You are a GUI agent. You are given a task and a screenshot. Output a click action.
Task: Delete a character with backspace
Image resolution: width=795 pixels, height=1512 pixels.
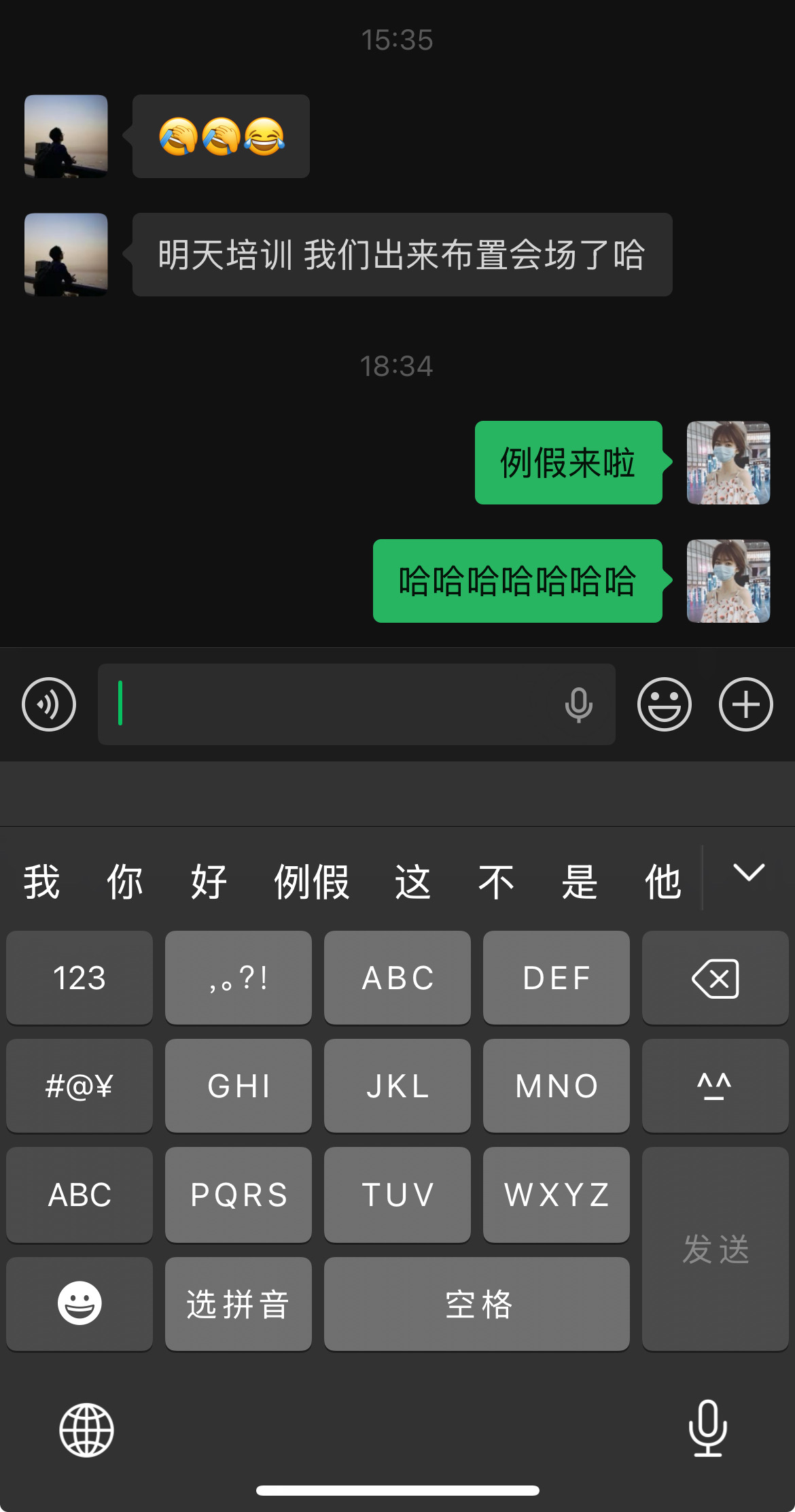pyautogui.click(x=715, y=978)
